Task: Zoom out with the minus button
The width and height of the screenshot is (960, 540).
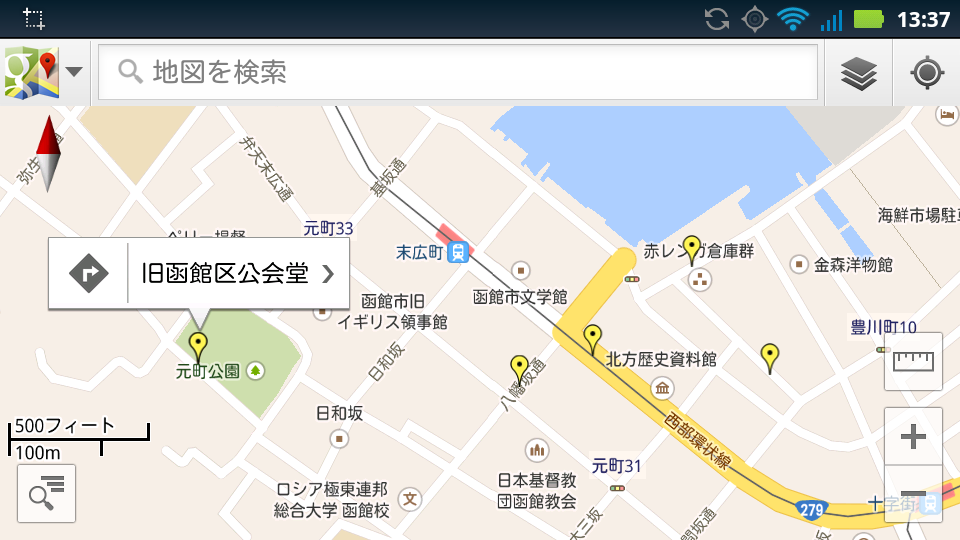Action: [913, 494]
